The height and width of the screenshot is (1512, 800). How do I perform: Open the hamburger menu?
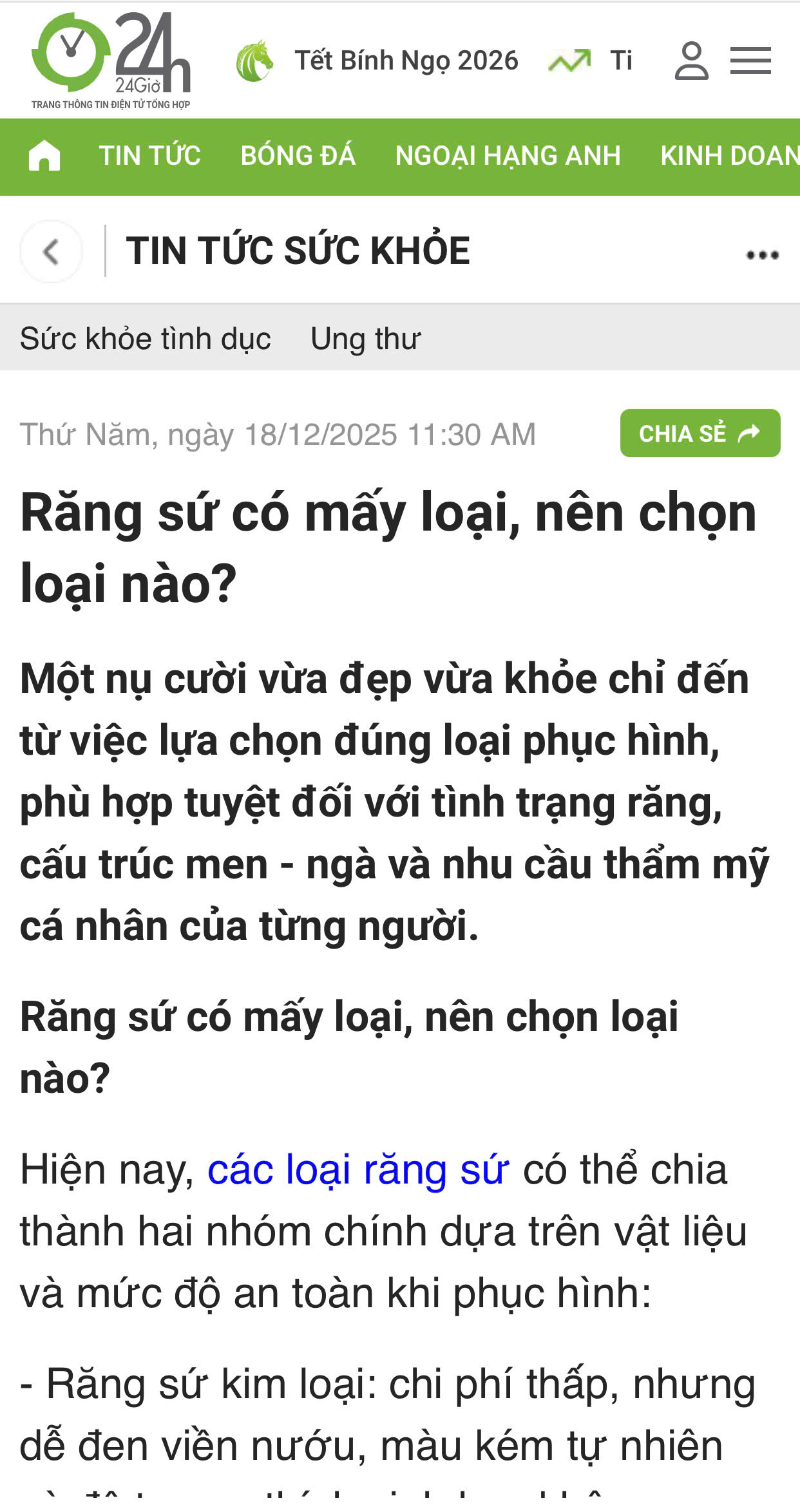750,61
